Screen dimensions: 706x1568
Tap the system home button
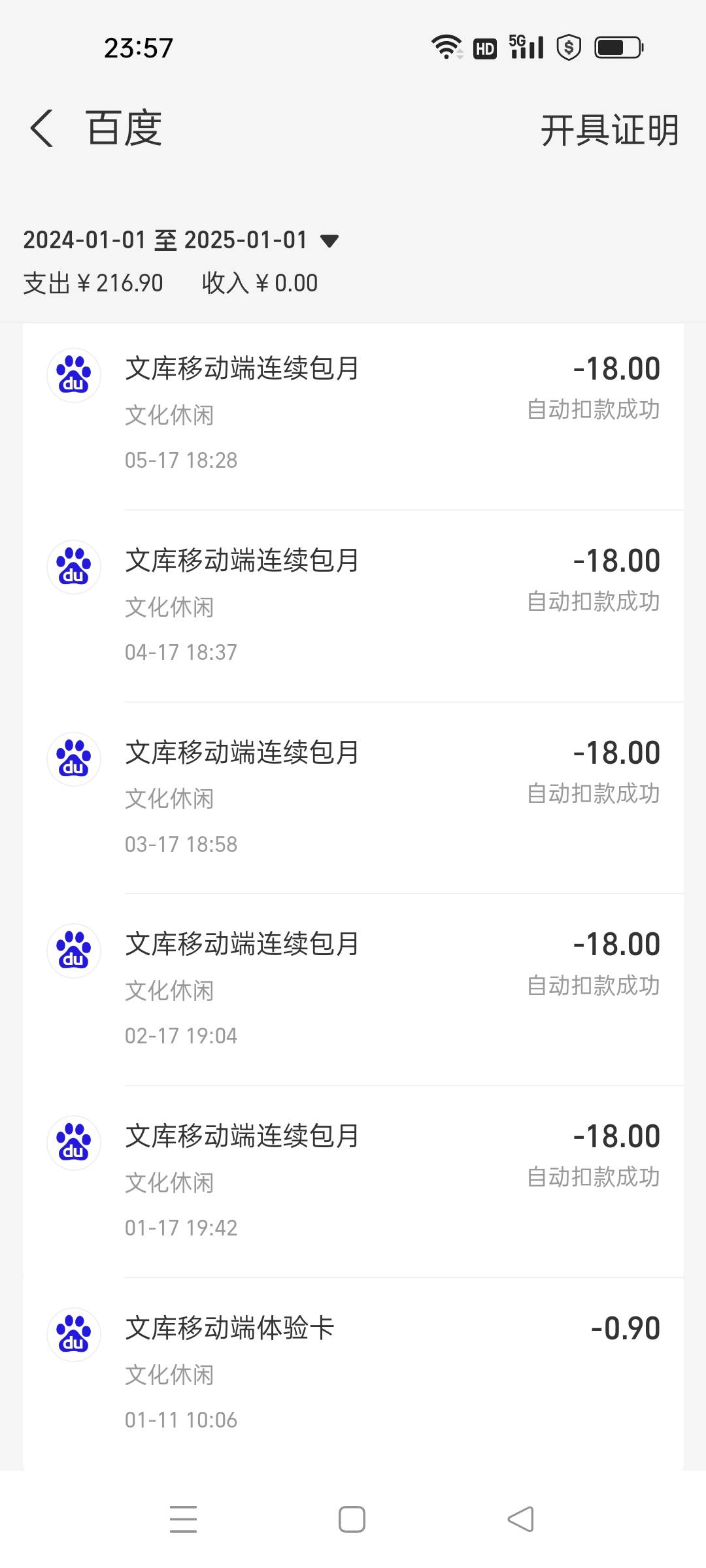[x=352, y=1519]
